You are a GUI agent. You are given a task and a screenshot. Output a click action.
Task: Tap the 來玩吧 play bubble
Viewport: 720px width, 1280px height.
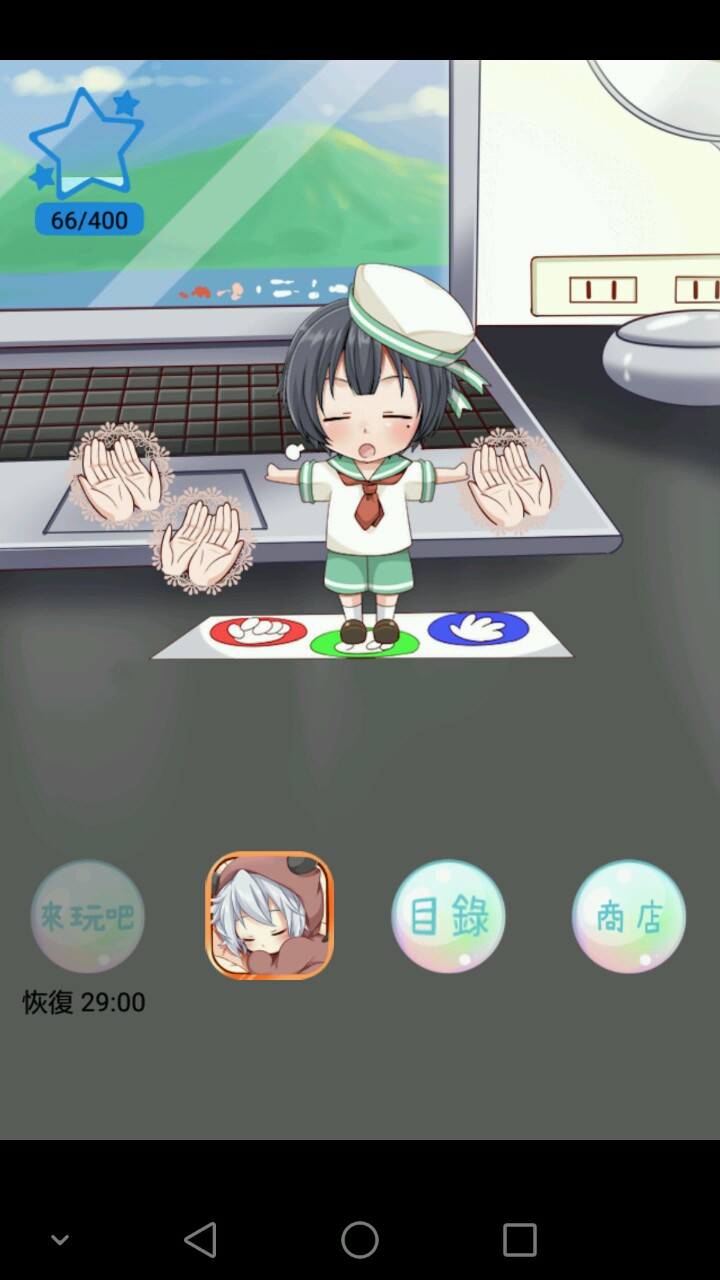pos(88,916)
